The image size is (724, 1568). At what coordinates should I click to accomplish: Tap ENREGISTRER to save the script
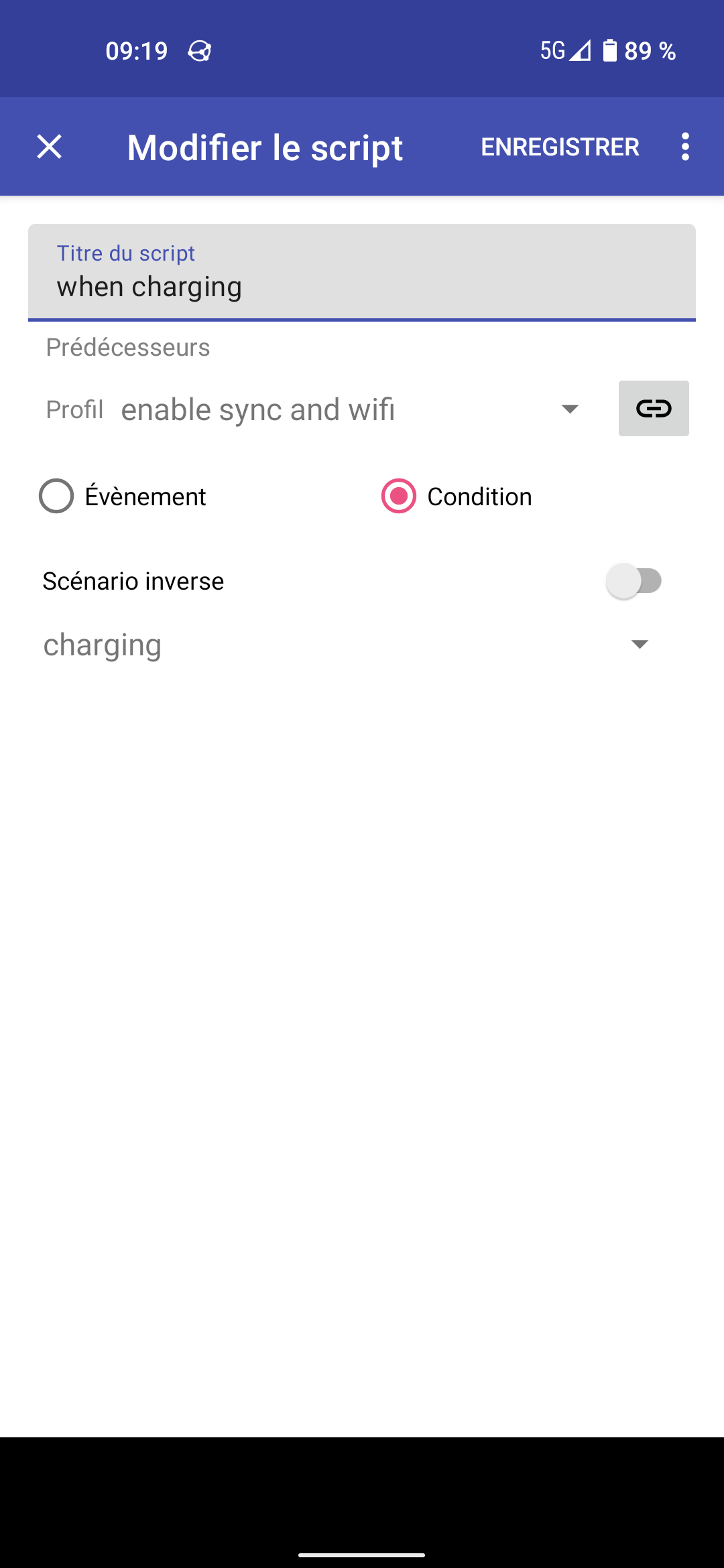tap(560, 147)
